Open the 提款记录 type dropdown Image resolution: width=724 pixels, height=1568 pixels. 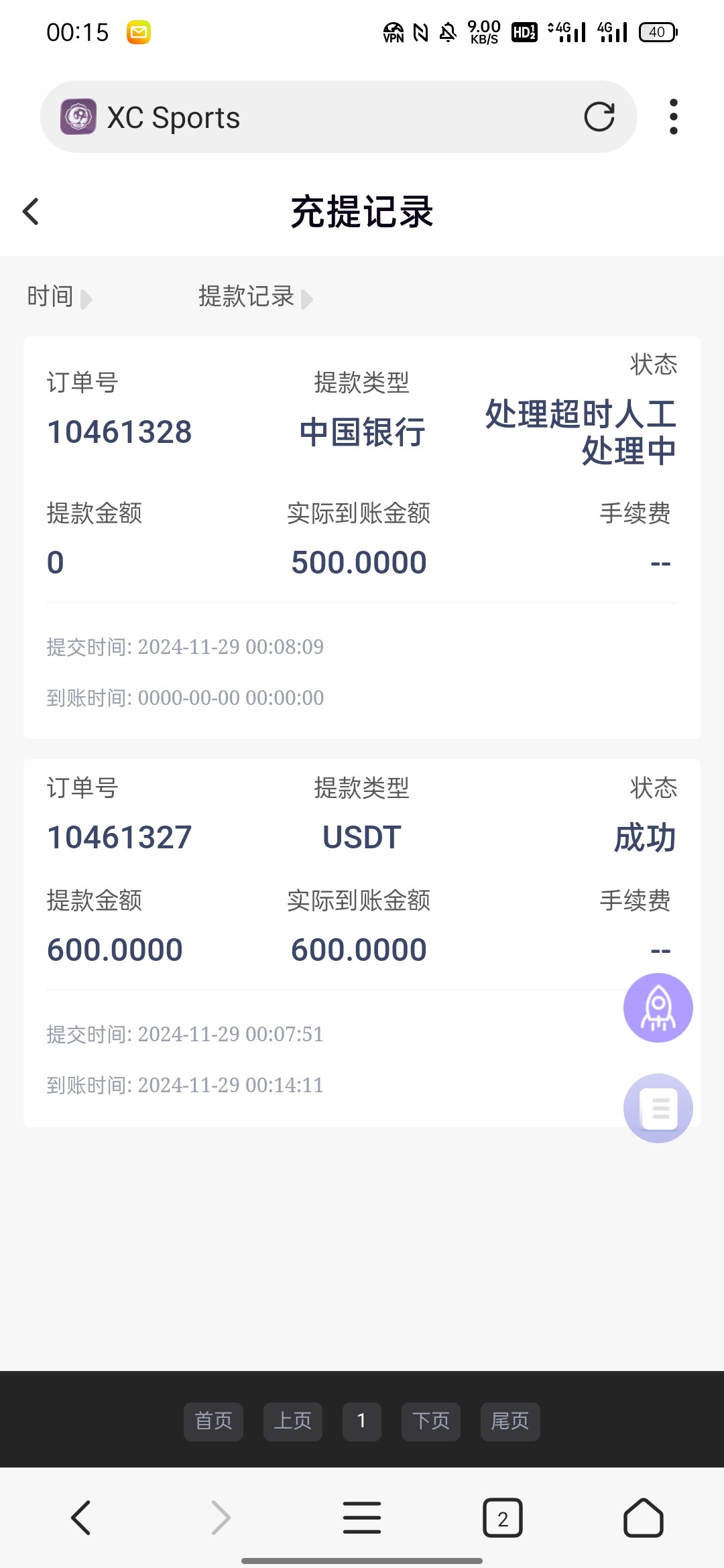pos(255,297)
